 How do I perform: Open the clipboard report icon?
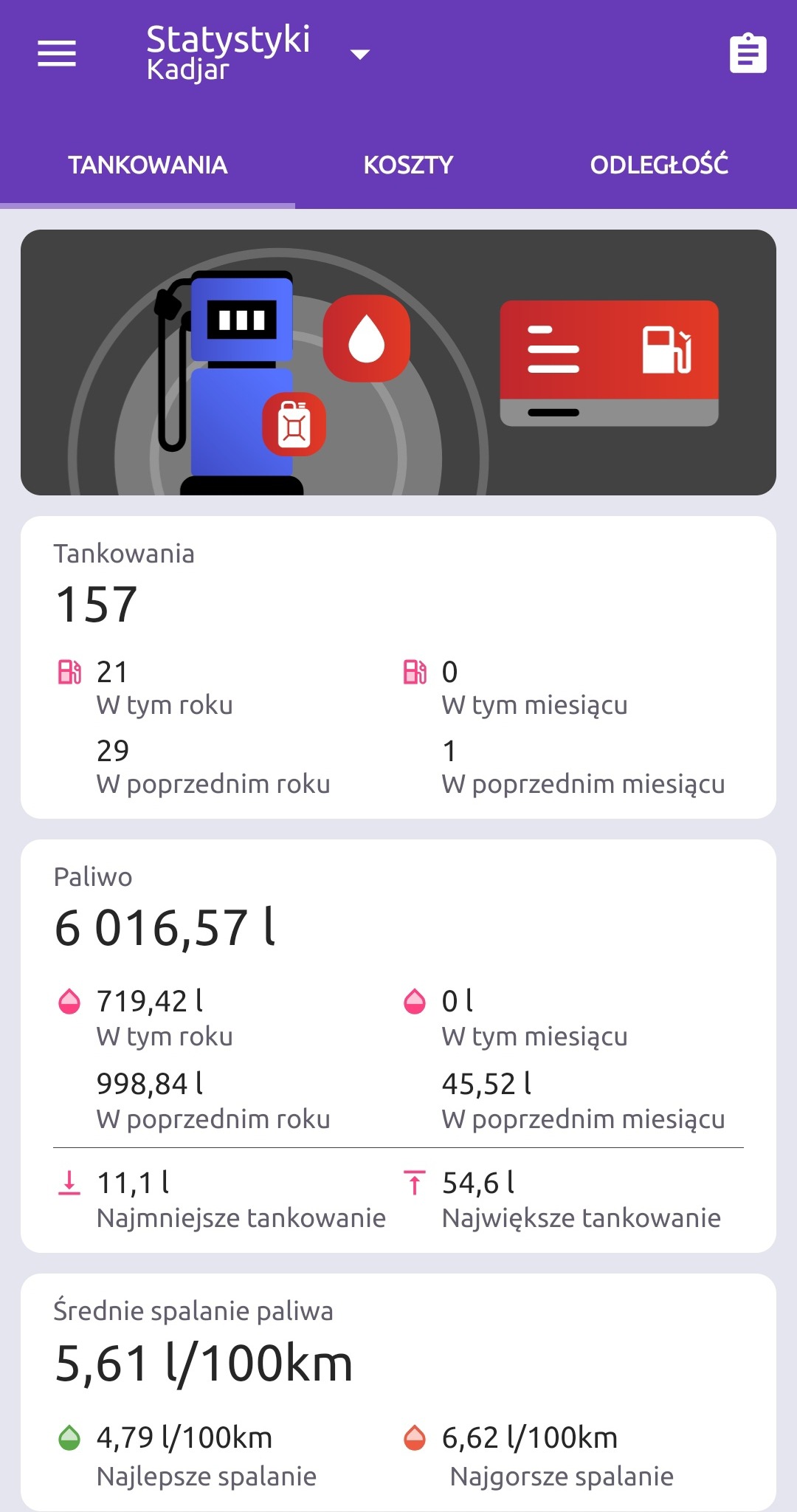click(x=748, y=54)
